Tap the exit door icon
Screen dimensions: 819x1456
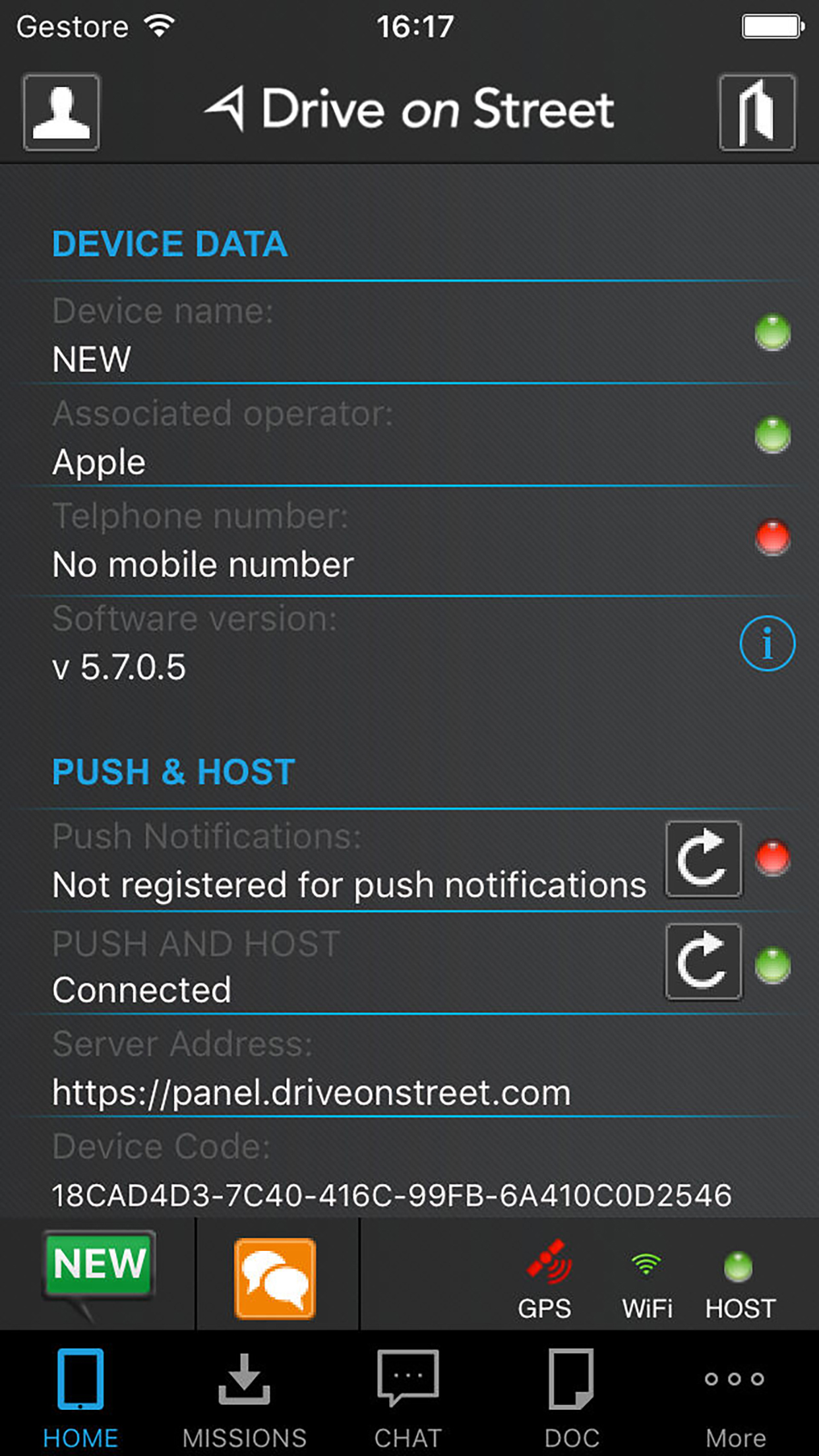pyautogui.click(x=757, y=112)
